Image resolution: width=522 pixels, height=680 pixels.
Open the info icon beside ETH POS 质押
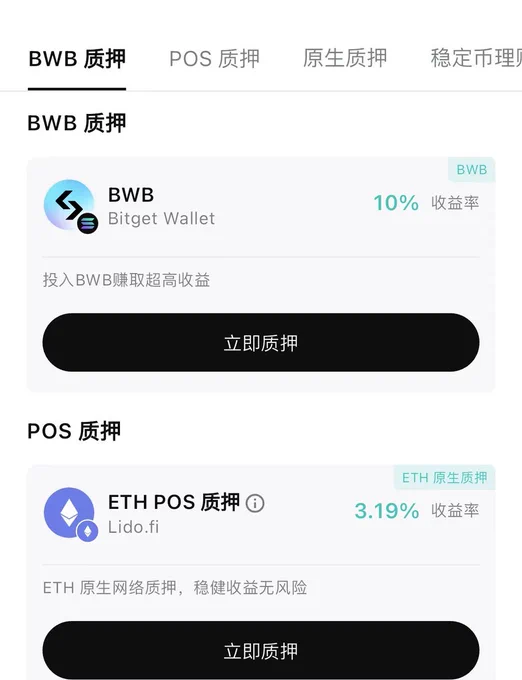click(255, 503)
